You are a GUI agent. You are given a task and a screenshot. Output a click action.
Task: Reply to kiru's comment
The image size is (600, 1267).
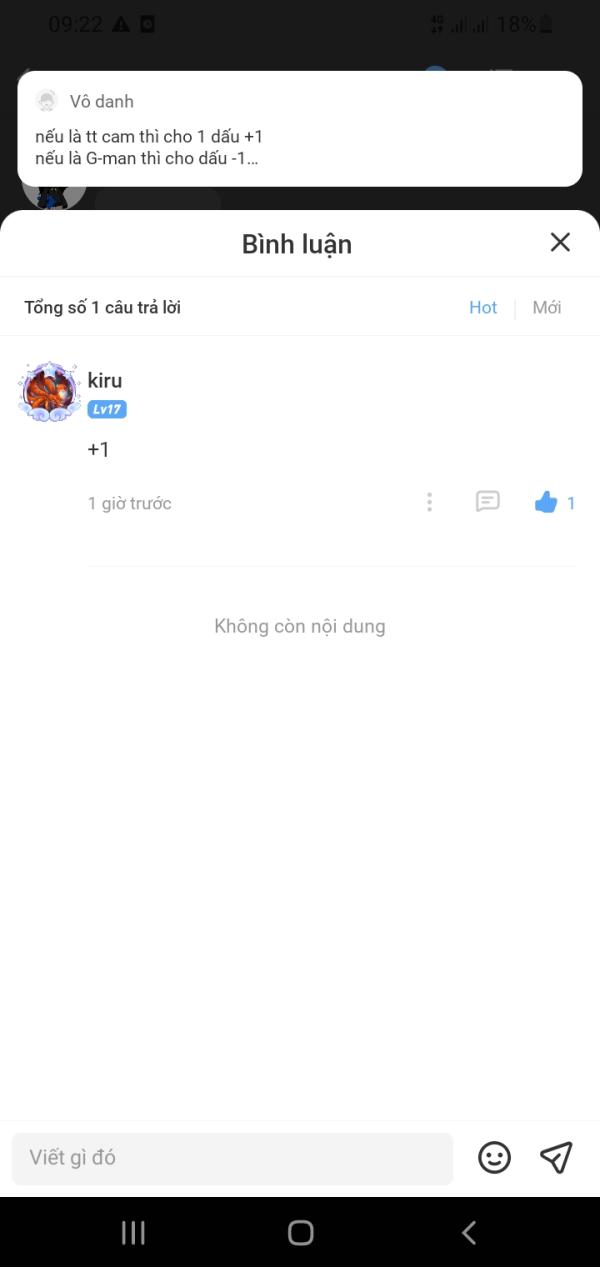487,502
